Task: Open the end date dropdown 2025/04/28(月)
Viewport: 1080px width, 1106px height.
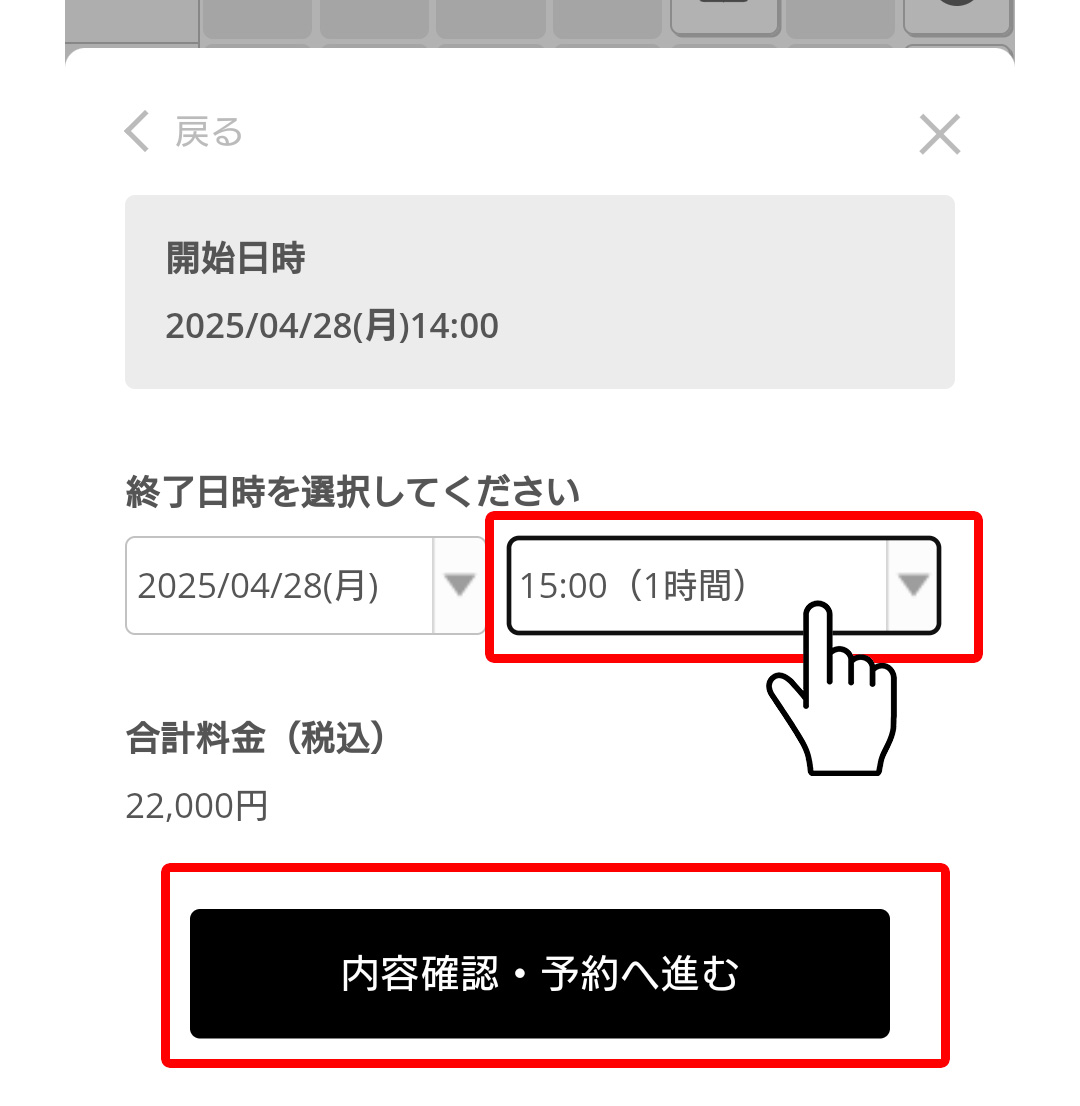Action: [304, 586]
